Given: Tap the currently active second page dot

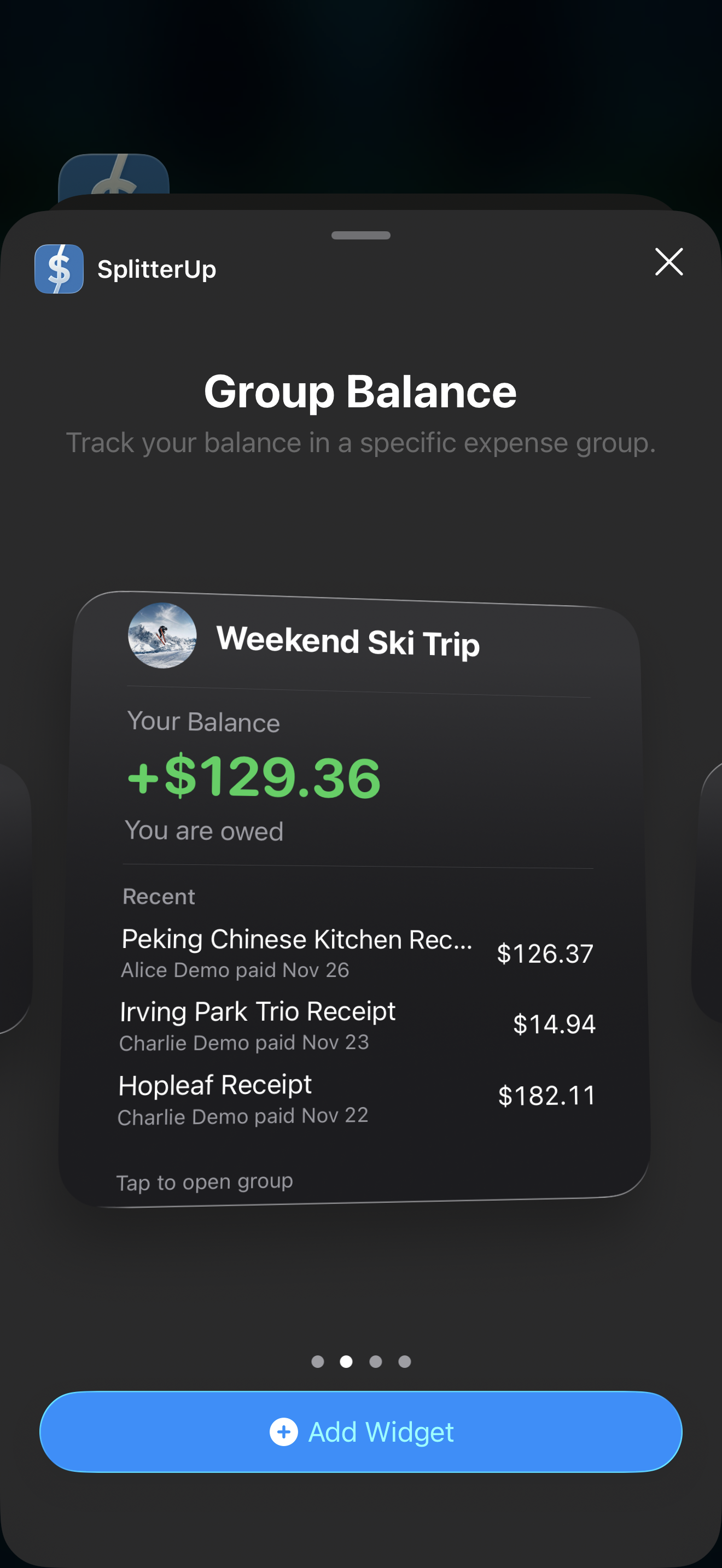Looking at the screenshot, I should pyautogui.click(x=347, y=1362).
